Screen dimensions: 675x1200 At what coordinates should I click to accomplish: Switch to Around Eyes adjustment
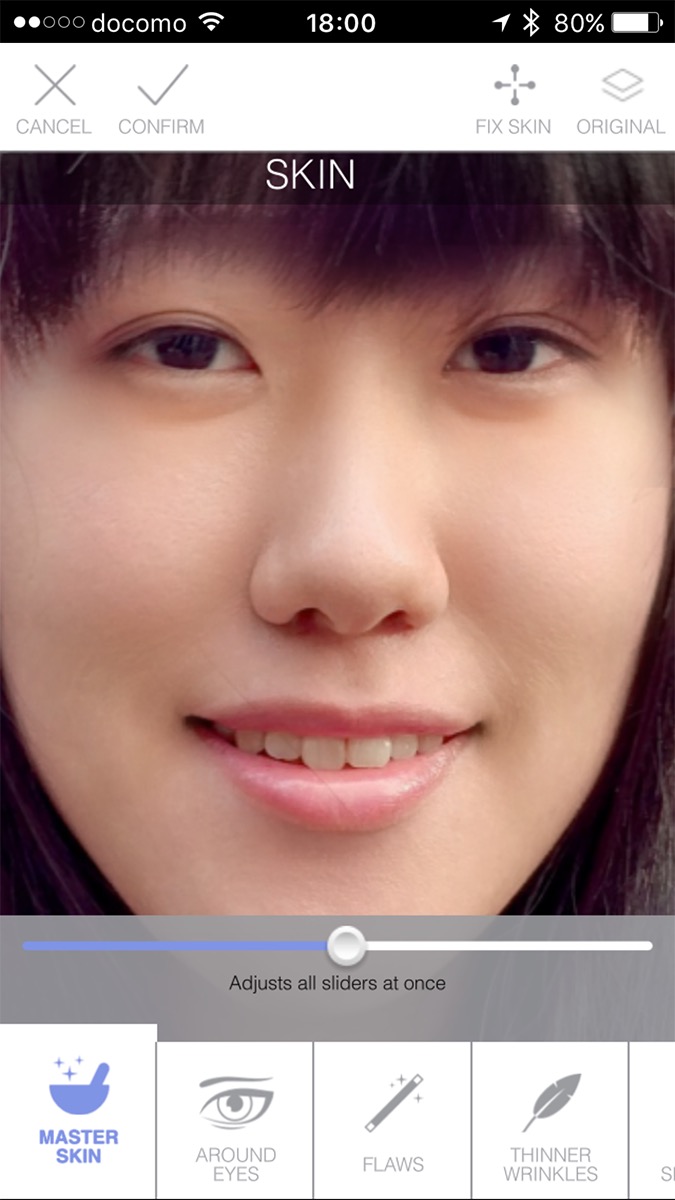coord(235,1120)
